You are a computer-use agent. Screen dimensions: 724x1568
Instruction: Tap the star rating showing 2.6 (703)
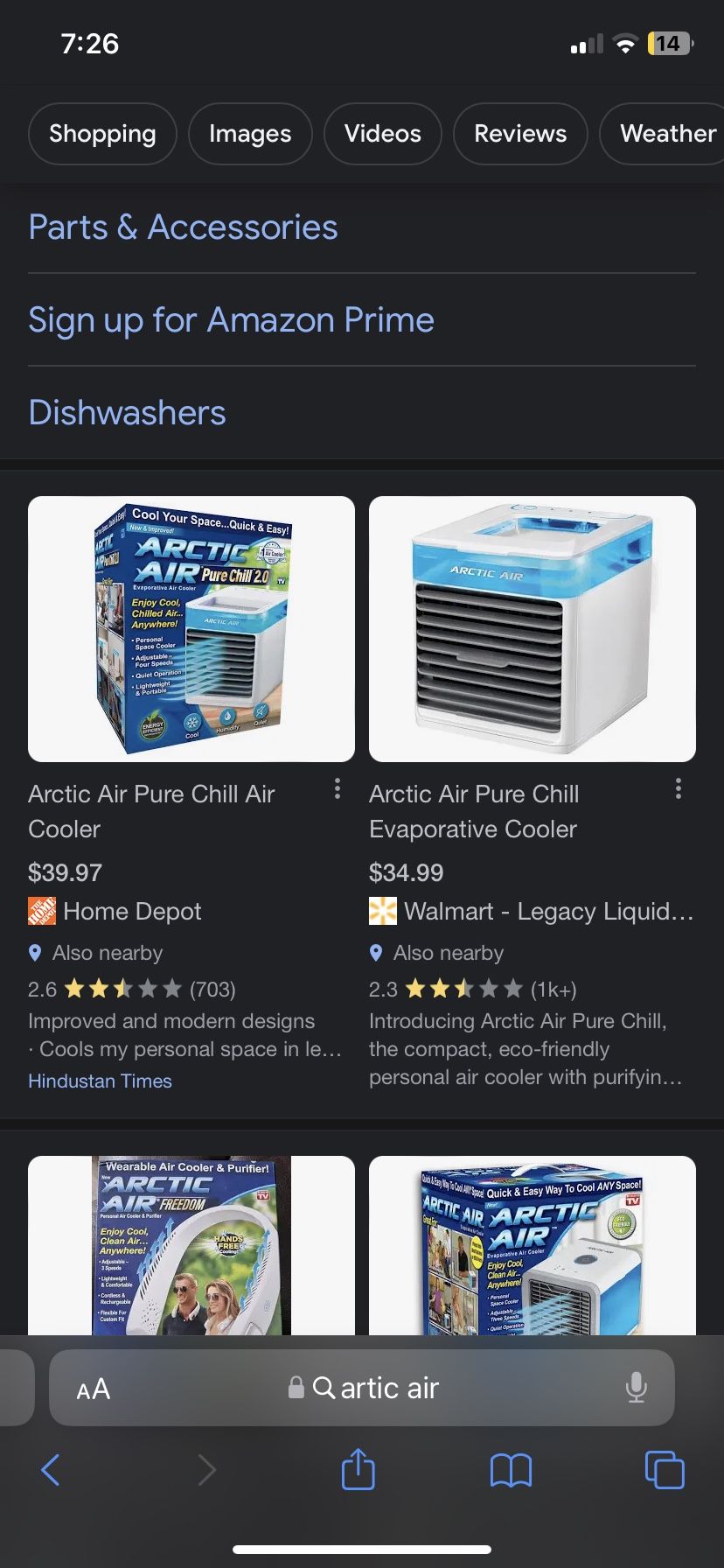click(131, 990)
